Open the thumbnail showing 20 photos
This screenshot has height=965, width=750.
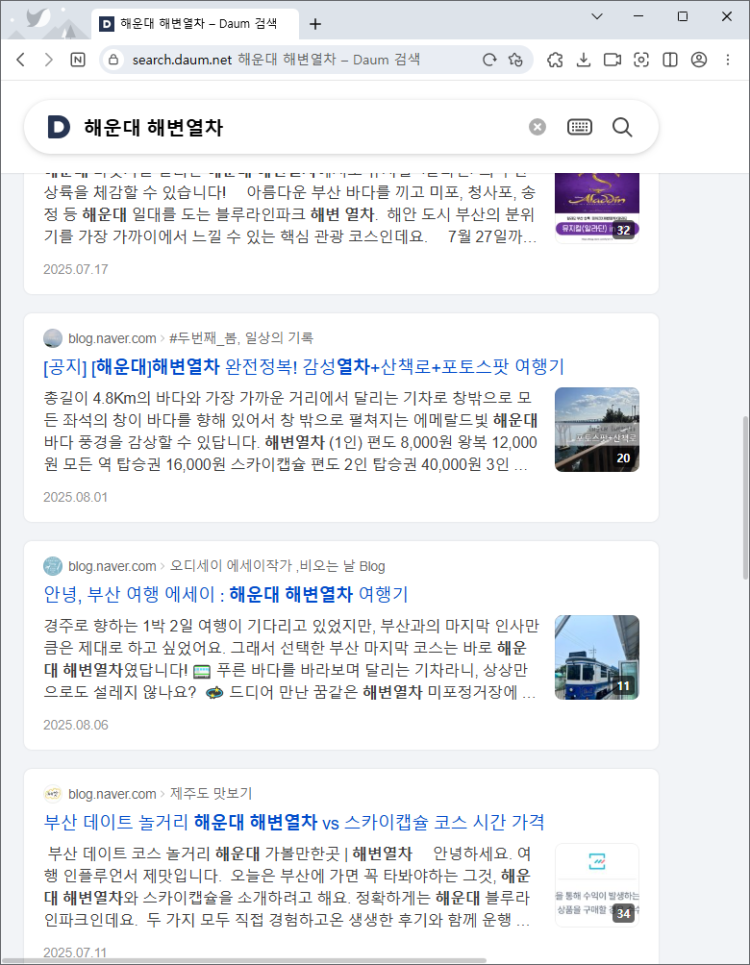pyautogui.click(x=597, y=429)
